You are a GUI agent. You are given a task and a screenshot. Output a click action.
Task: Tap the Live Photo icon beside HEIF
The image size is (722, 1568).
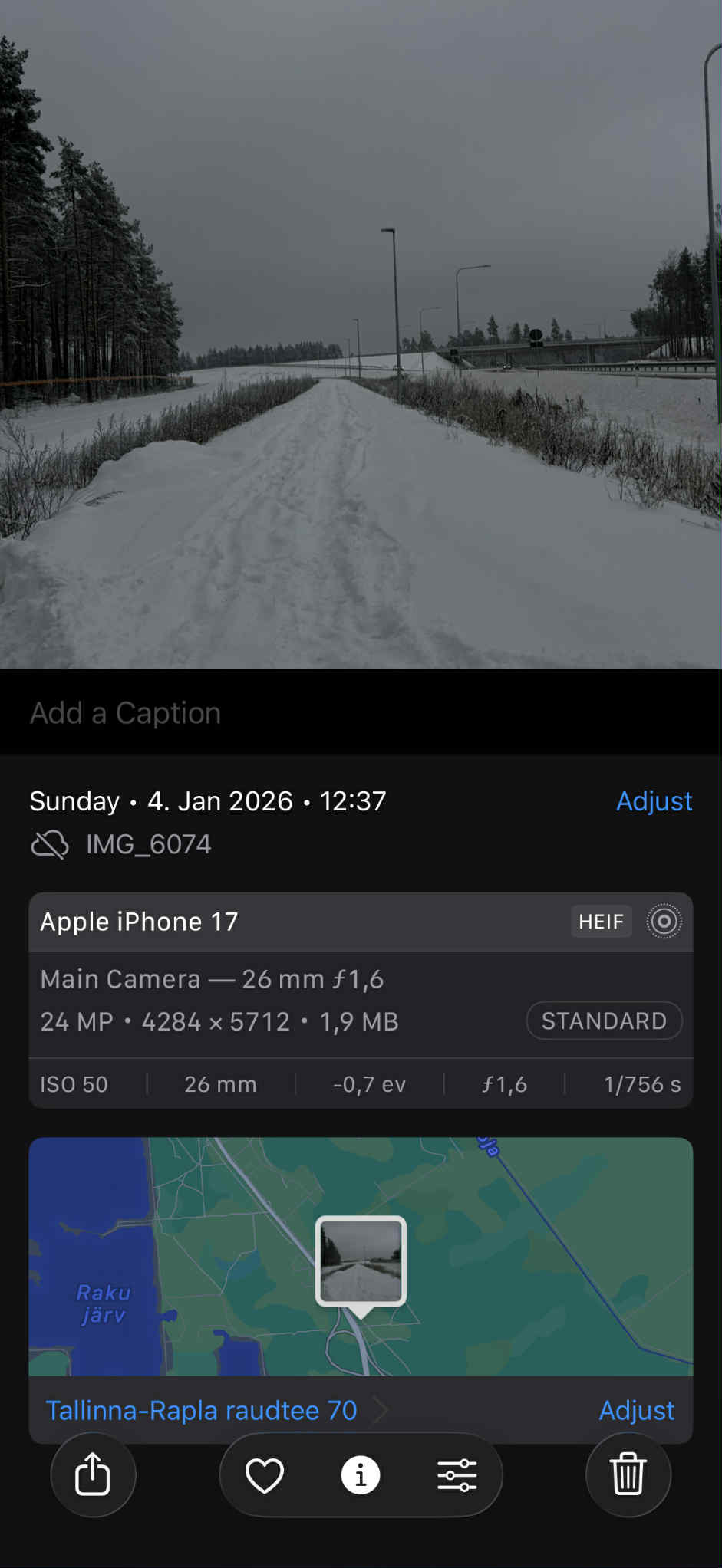pos(664,921)
